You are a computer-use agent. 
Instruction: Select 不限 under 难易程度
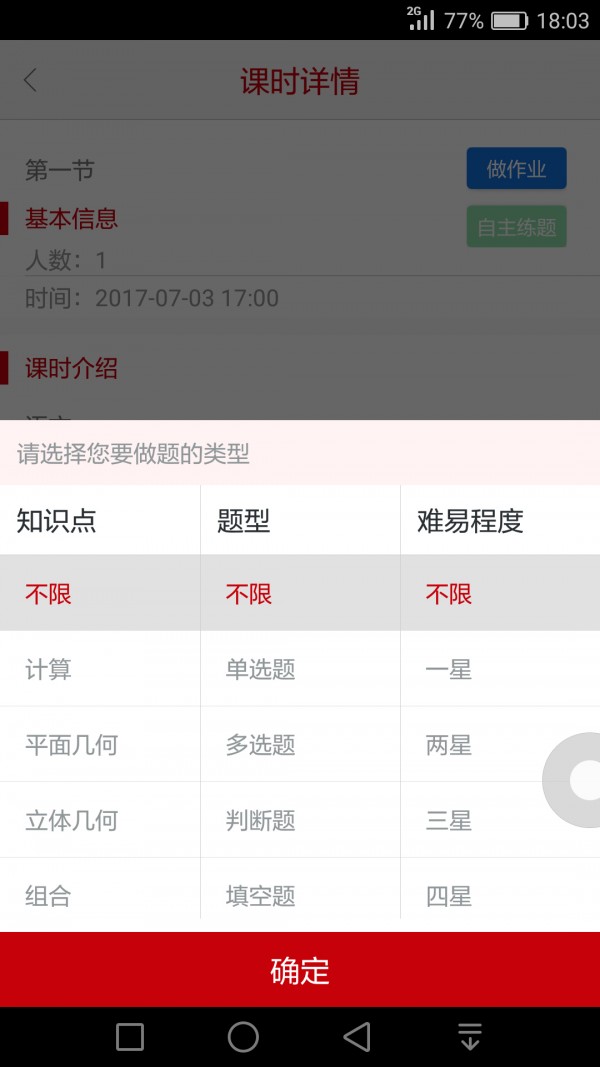coord(500,594)
